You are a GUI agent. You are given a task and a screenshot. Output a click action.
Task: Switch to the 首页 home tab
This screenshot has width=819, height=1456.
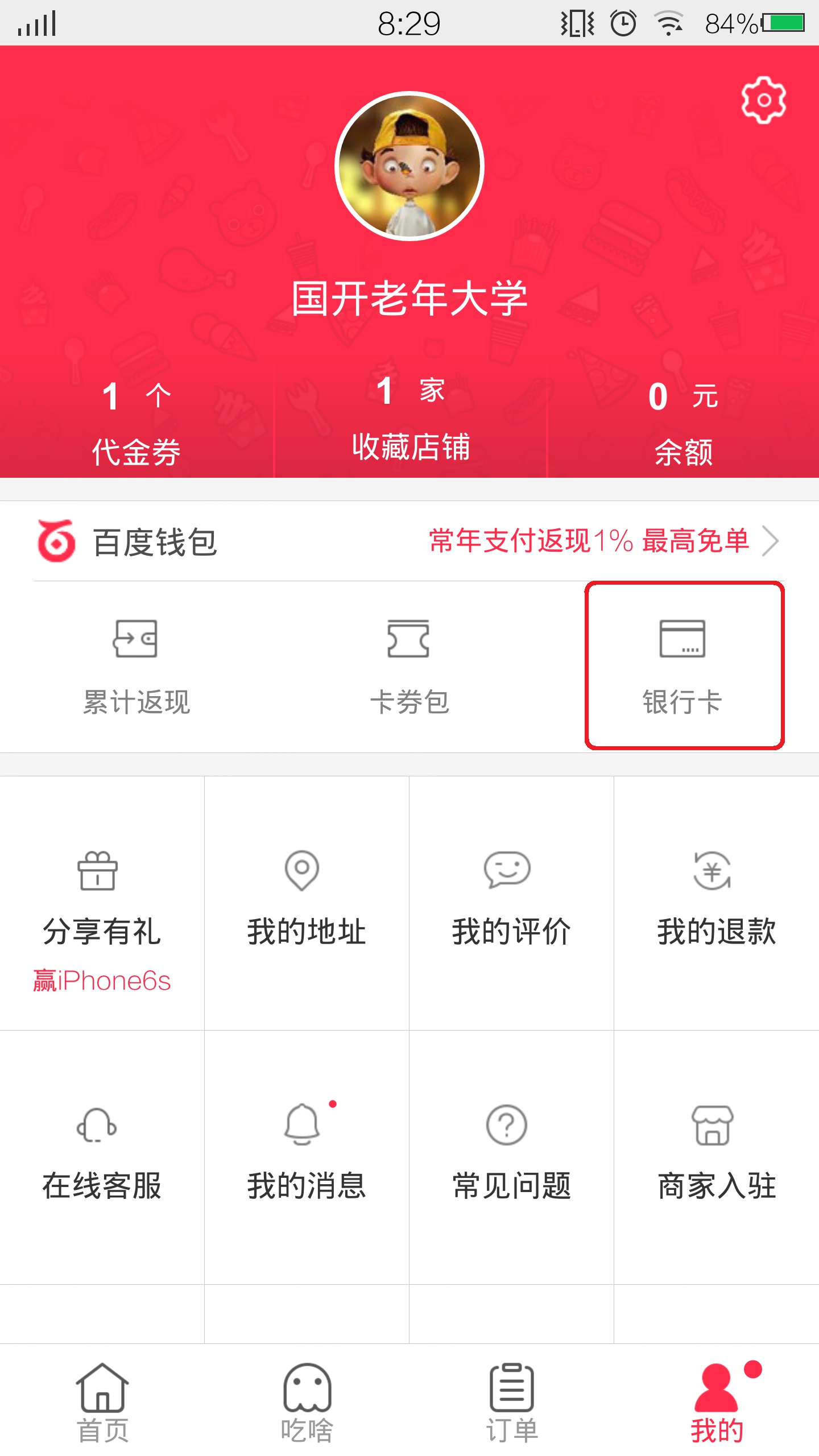[x=102, y=1402]
